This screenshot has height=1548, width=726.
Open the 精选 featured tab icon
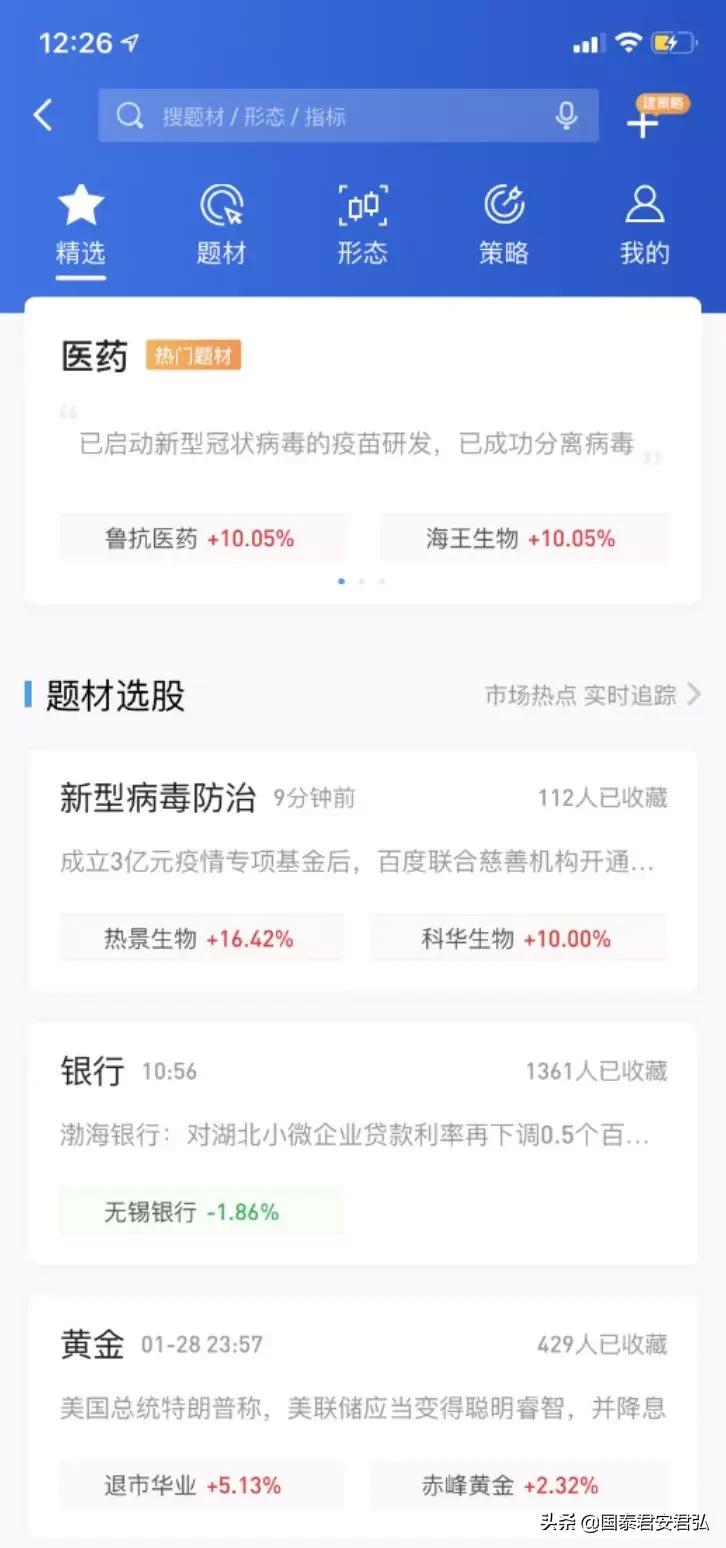click(80, 205)
